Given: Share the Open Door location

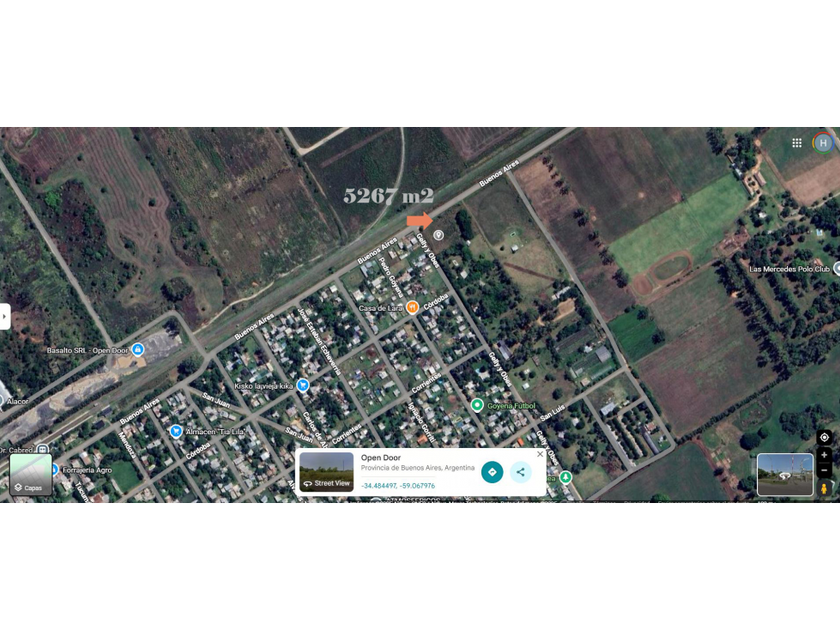Looking at the screenshot, I should tap(520, 472).
